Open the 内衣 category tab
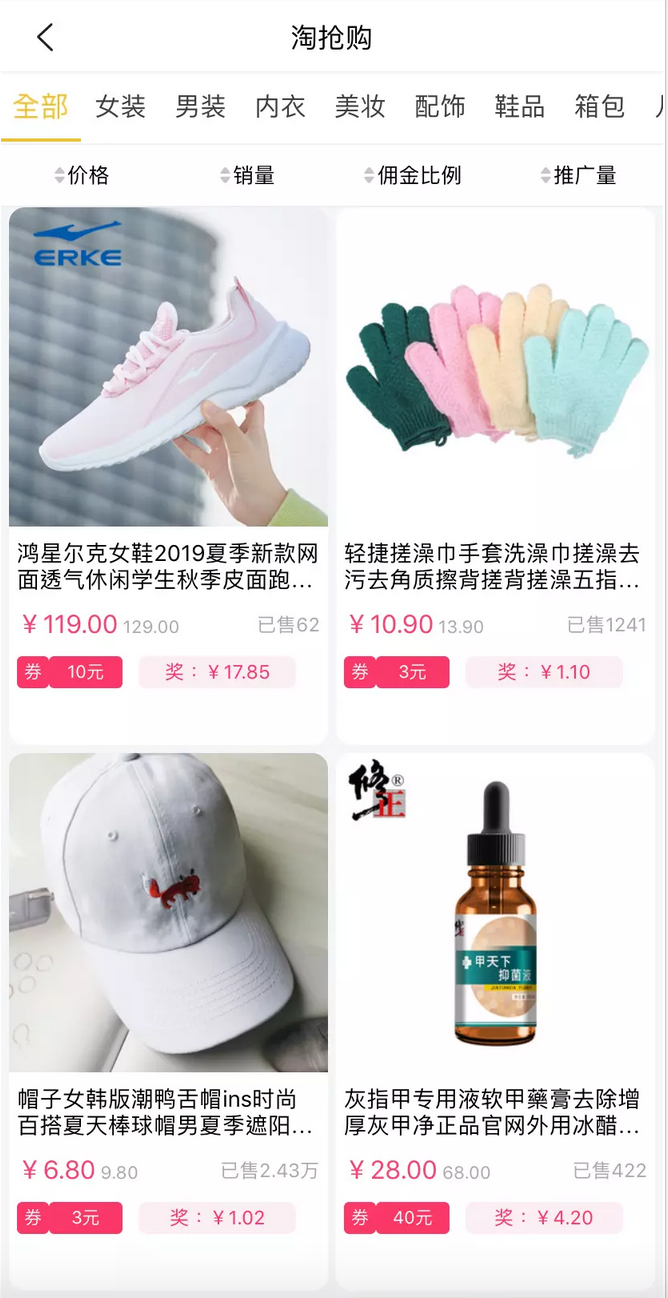668x1298 pixels. pyautogui.click(x=280, y=106)
